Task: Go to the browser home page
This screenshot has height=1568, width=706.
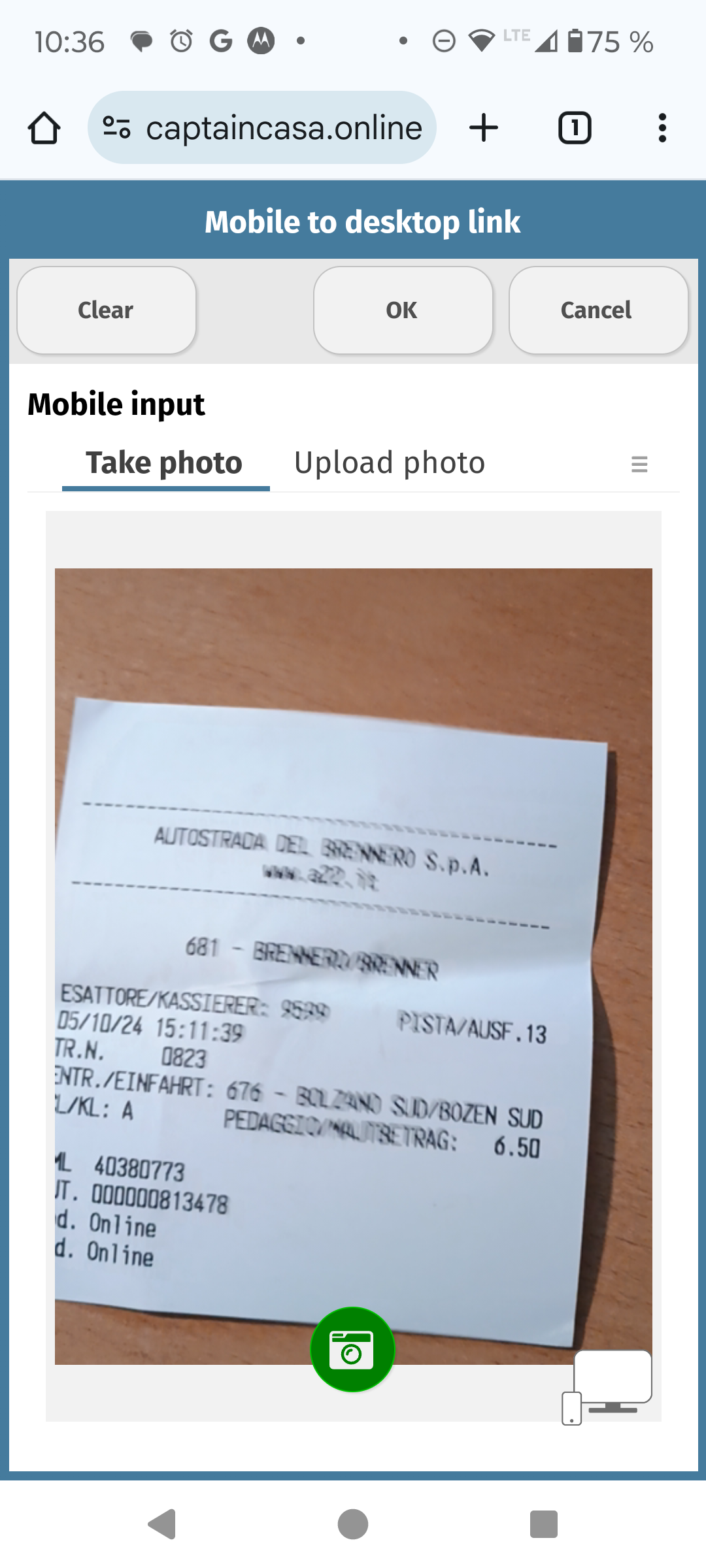Action: 44,128
